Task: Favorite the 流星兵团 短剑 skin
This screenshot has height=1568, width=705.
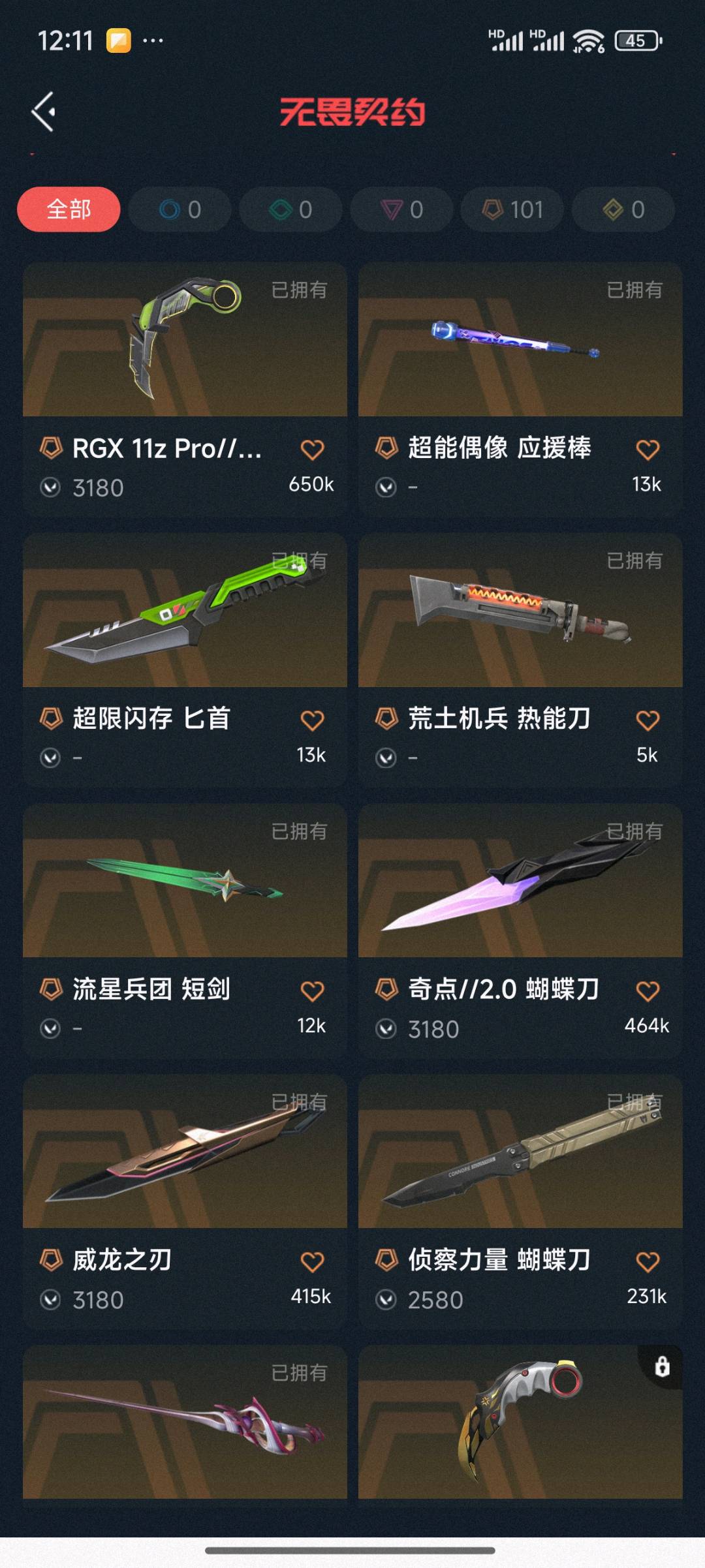Action: [312, 991]
